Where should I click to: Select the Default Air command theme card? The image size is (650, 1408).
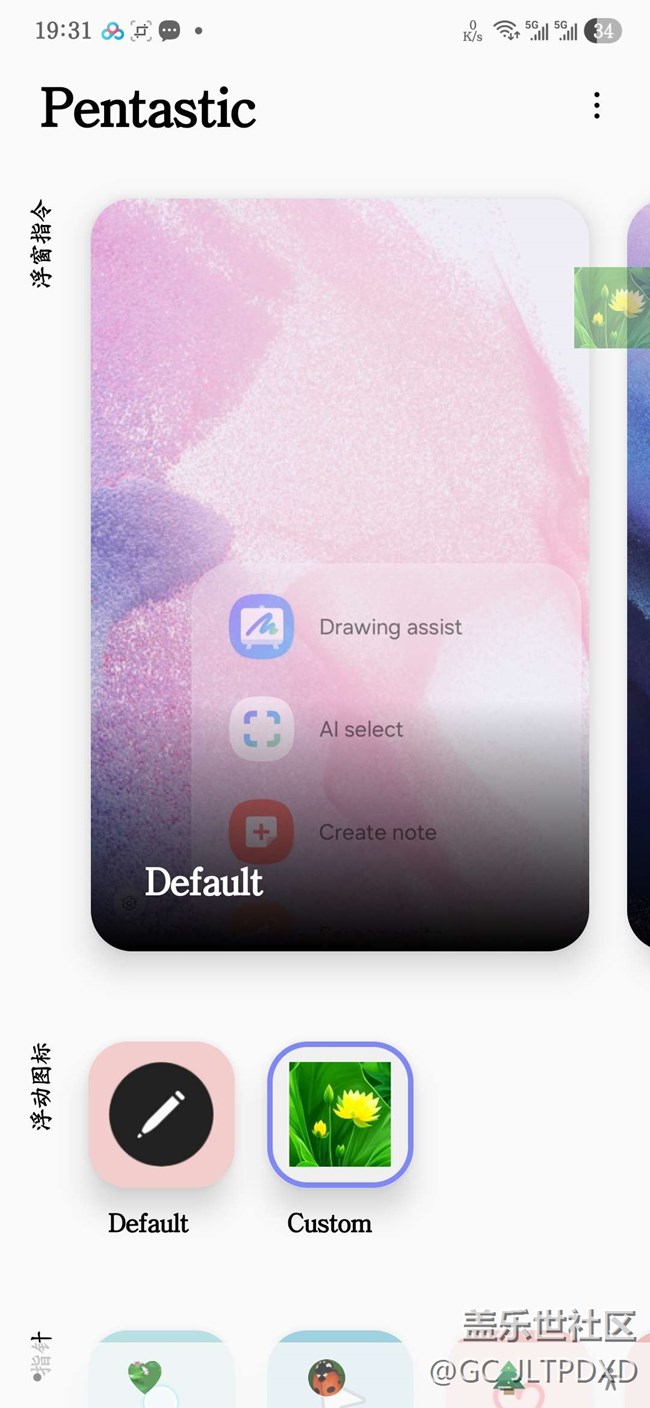(x=340, y=574)
